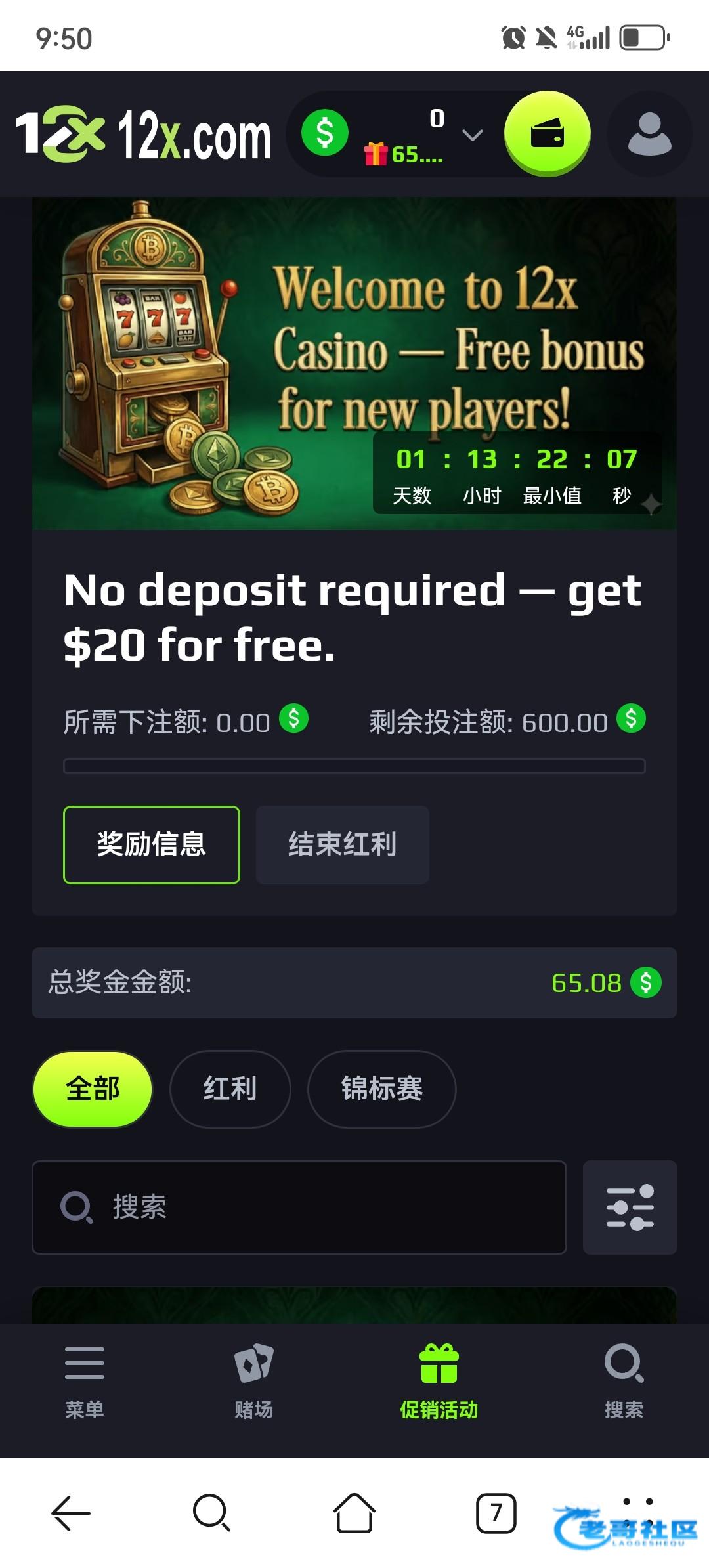The image size is (709, 1568).
Task: Tap the 12x.com logo to go home
Action: [x=143, y=134]
